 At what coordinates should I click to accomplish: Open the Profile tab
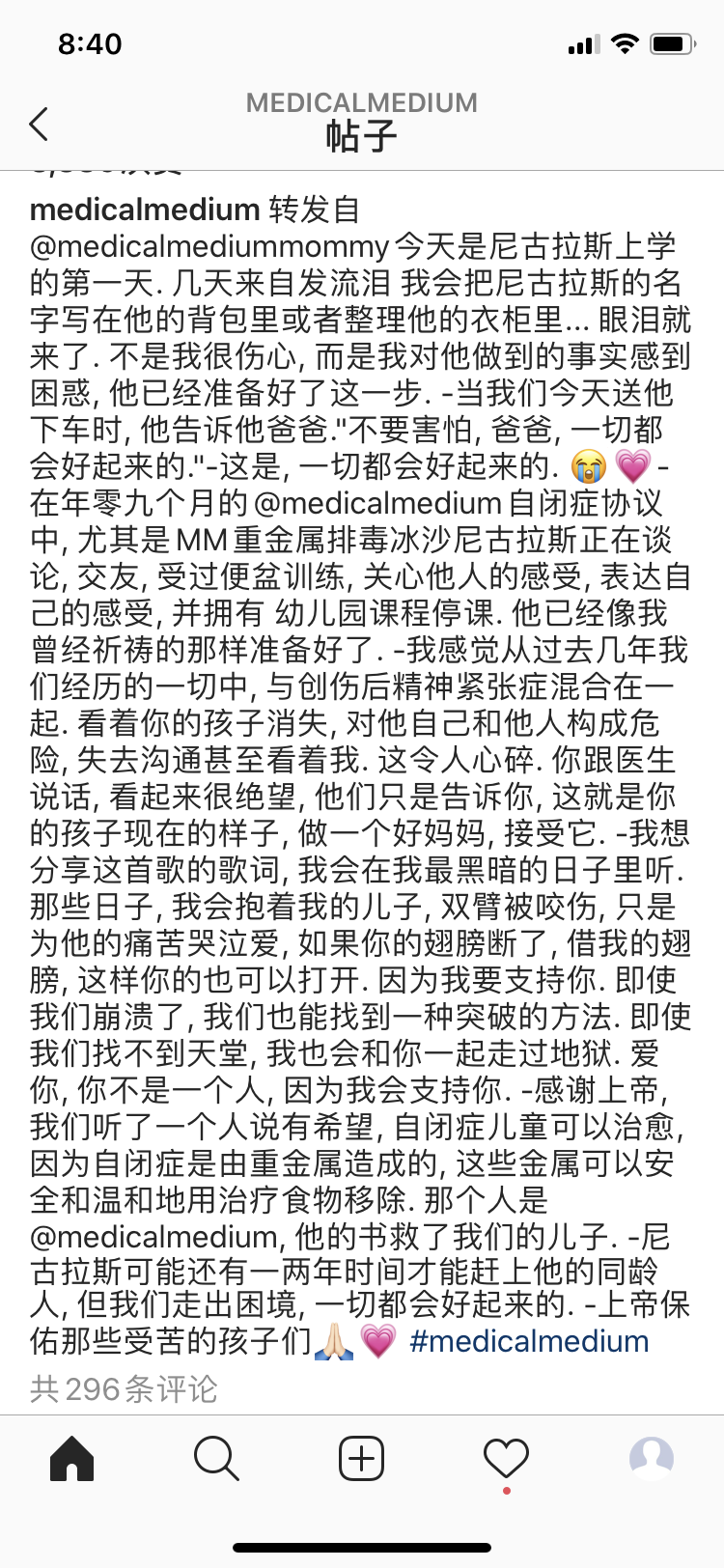tap(652, 1458)
